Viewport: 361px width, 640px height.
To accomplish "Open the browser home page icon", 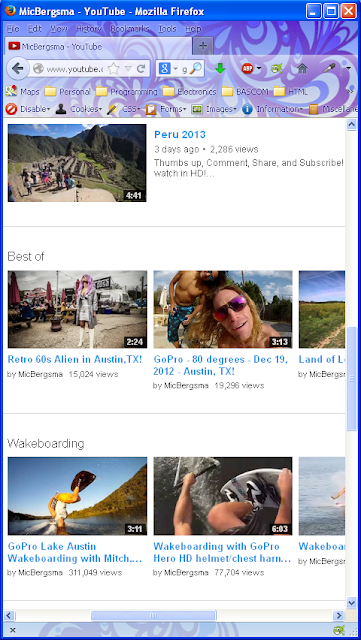I will pyautogui.click(x=302, y=69).
